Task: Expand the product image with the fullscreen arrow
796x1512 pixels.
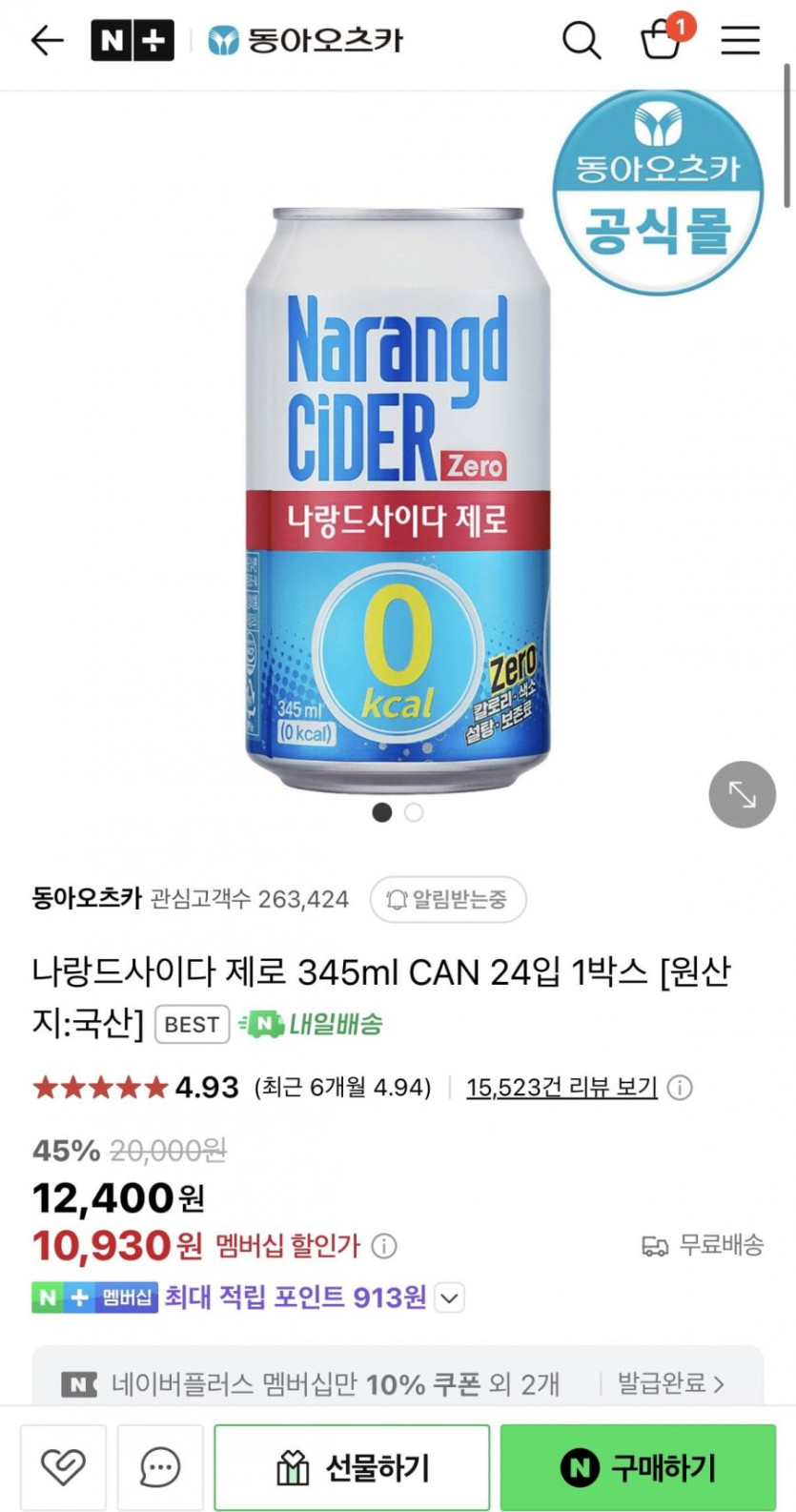Action: point(742,794)
